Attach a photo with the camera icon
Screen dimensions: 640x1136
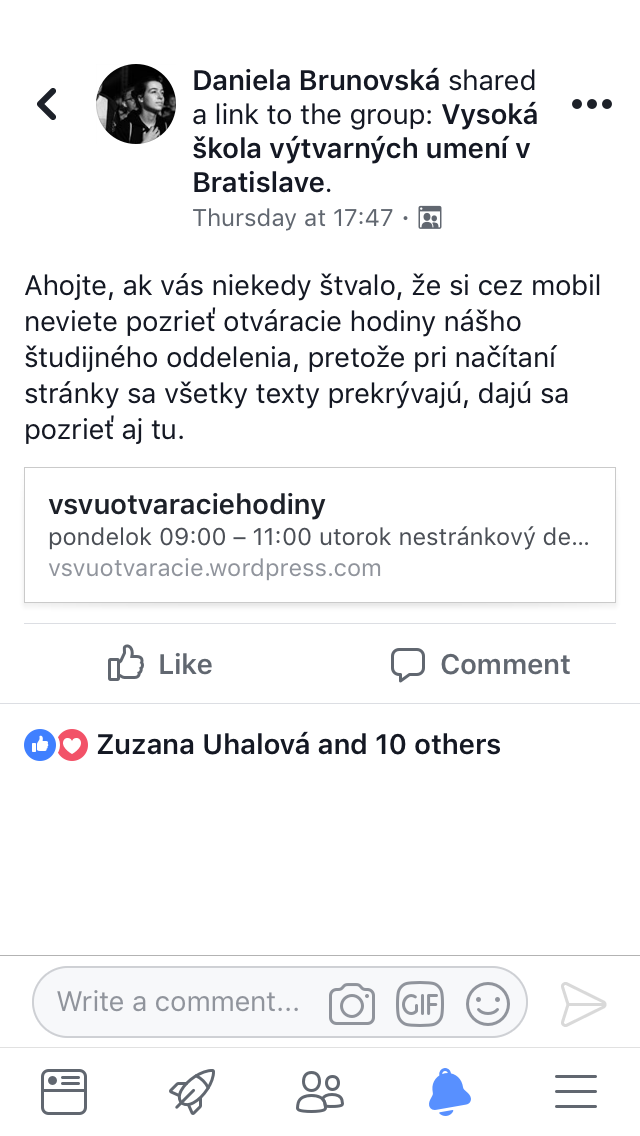(x=352, y=1003)
